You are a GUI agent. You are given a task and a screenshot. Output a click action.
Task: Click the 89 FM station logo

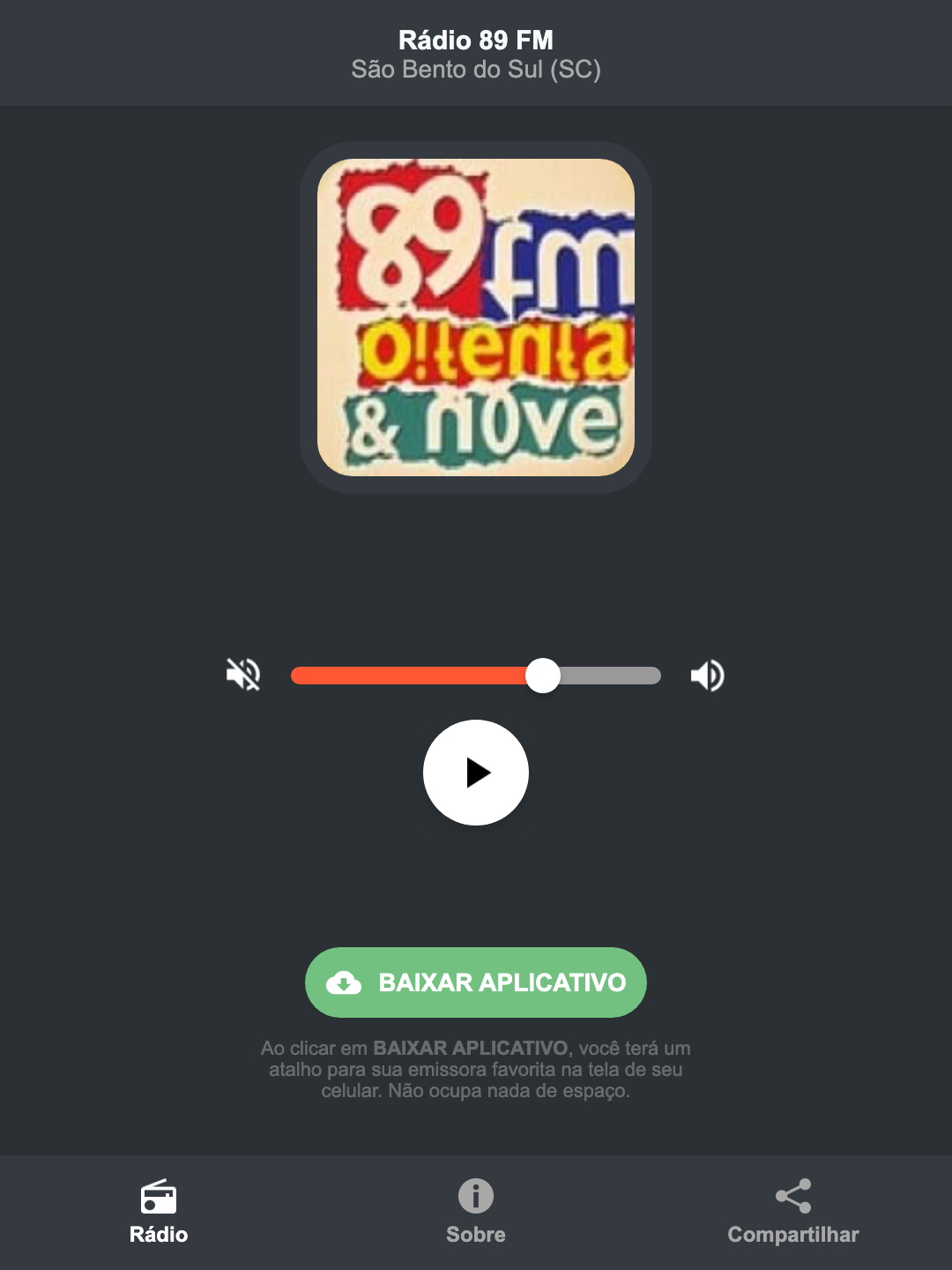[475, 313]
